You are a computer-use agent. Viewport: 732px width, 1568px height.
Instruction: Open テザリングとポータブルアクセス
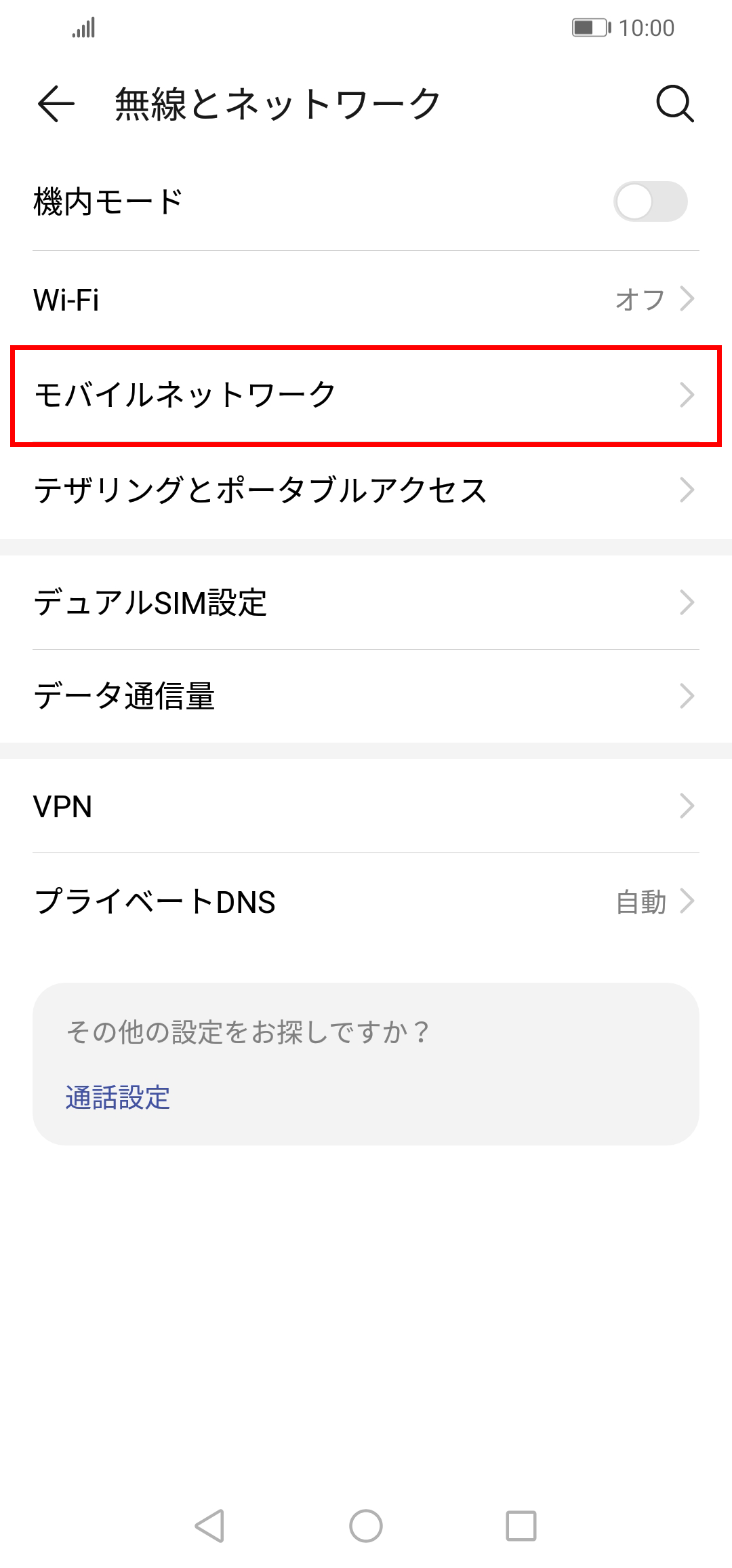coord(366,490)
